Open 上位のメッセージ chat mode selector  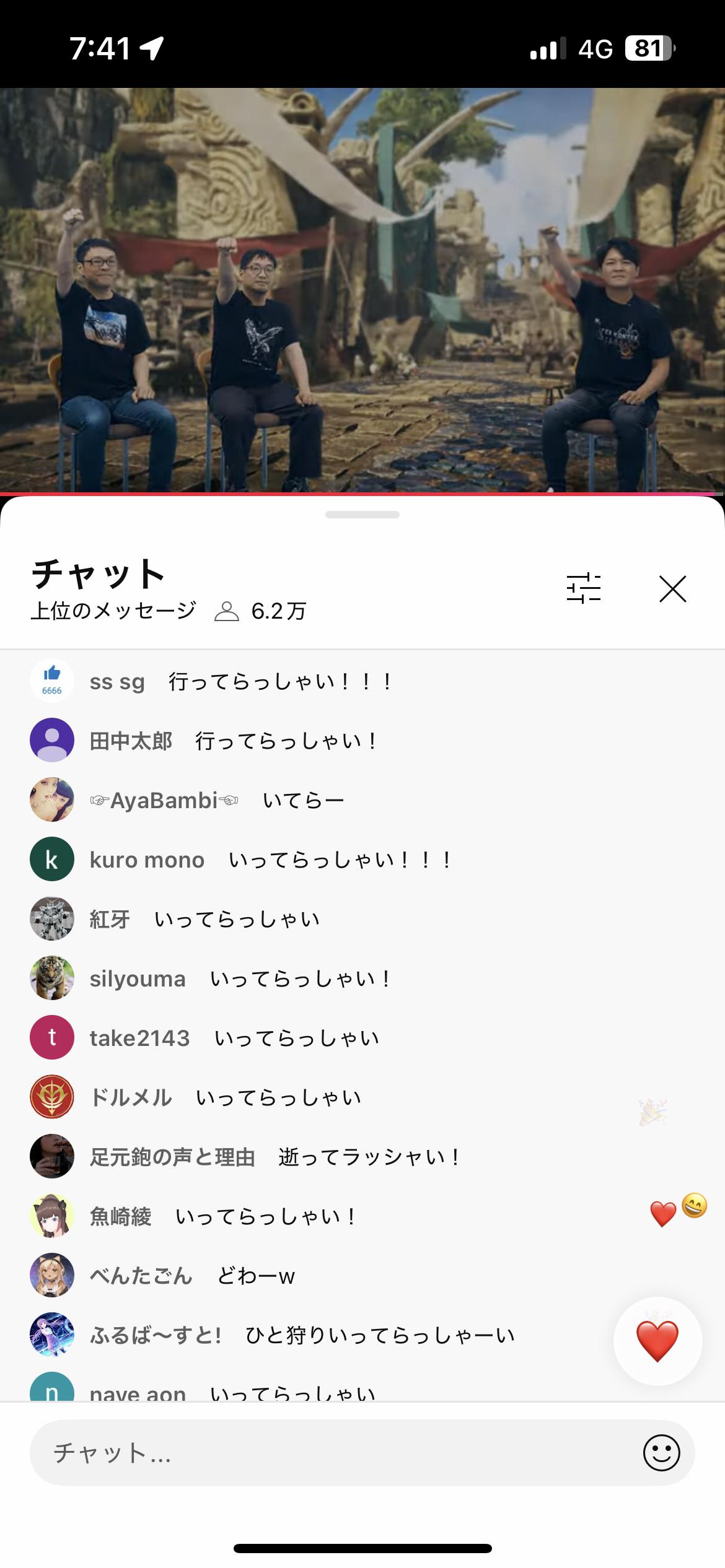[113, 611]
